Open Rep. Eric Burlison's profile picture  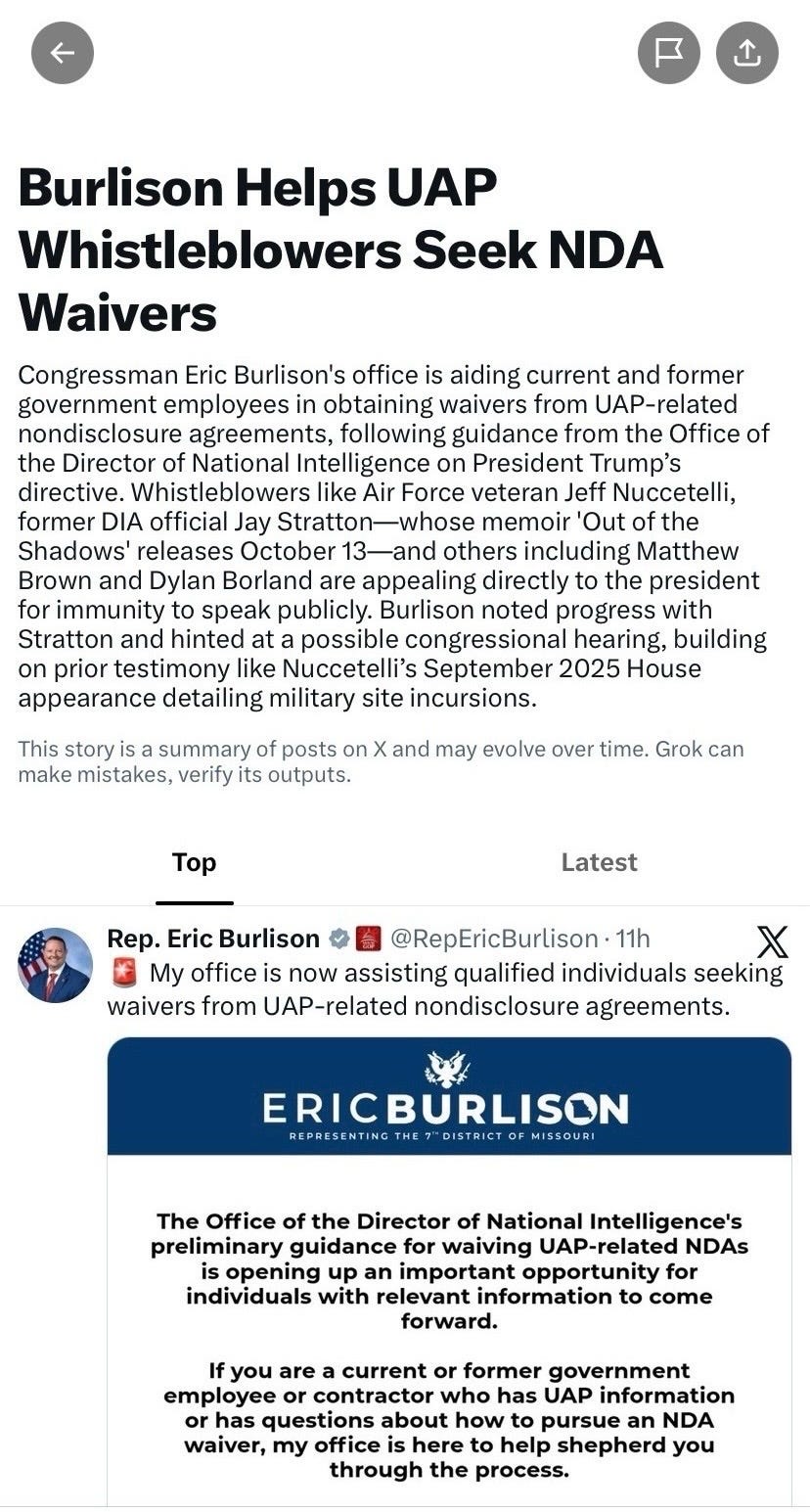pyautogui.click(x=55, y=965)
